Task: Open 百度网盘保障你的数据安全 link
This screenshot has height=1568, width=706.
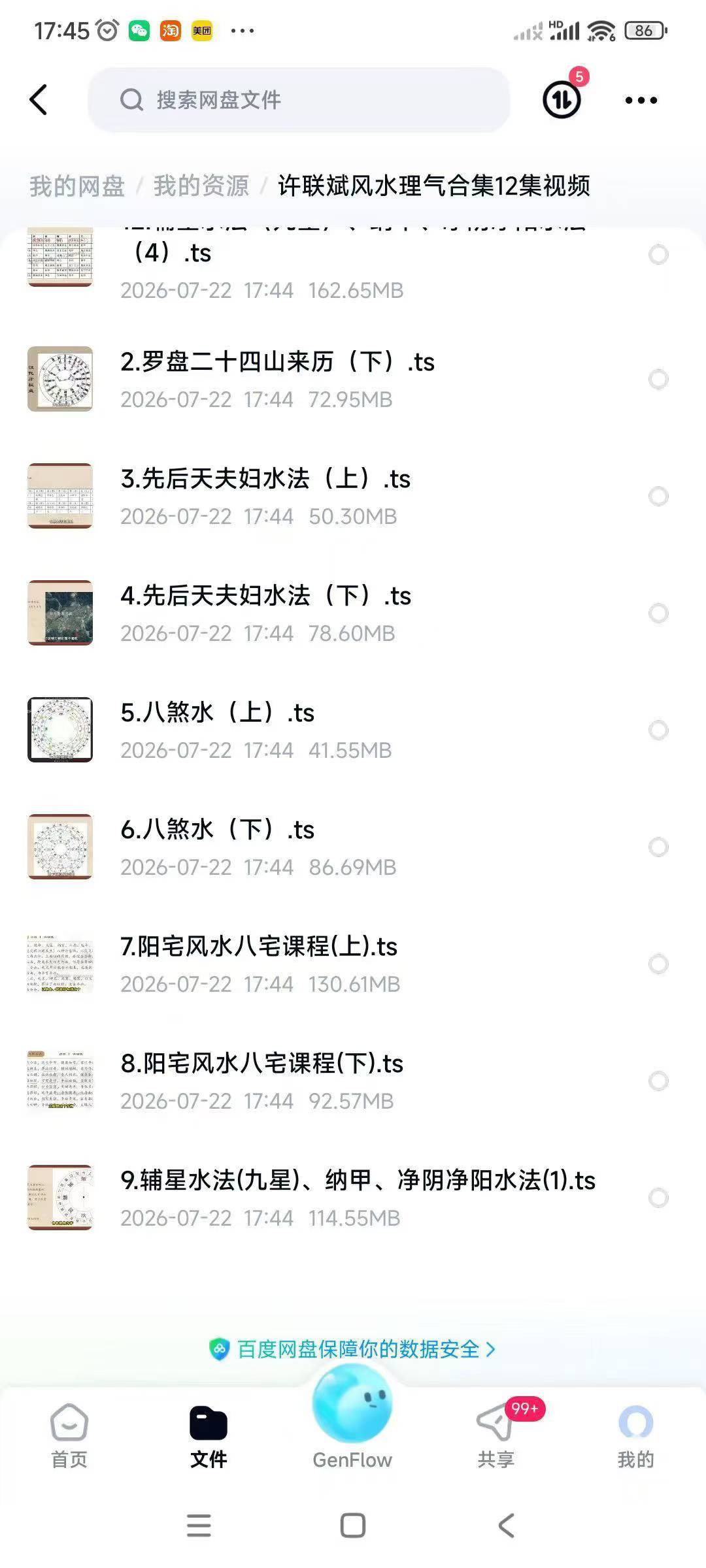Action: (353, 1349)
